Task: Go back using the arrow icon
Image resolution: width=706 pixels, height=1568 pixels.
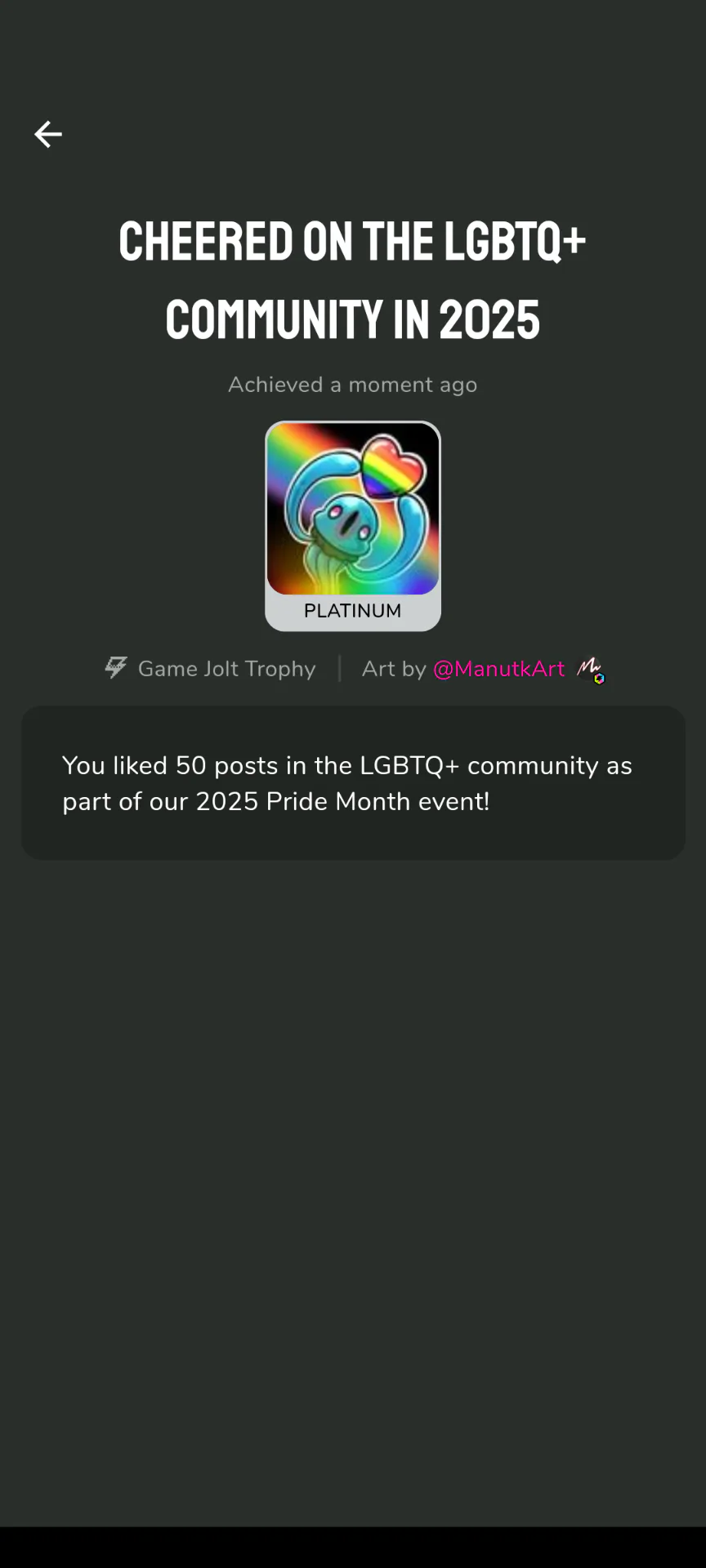Action: [x=48, y=134]
